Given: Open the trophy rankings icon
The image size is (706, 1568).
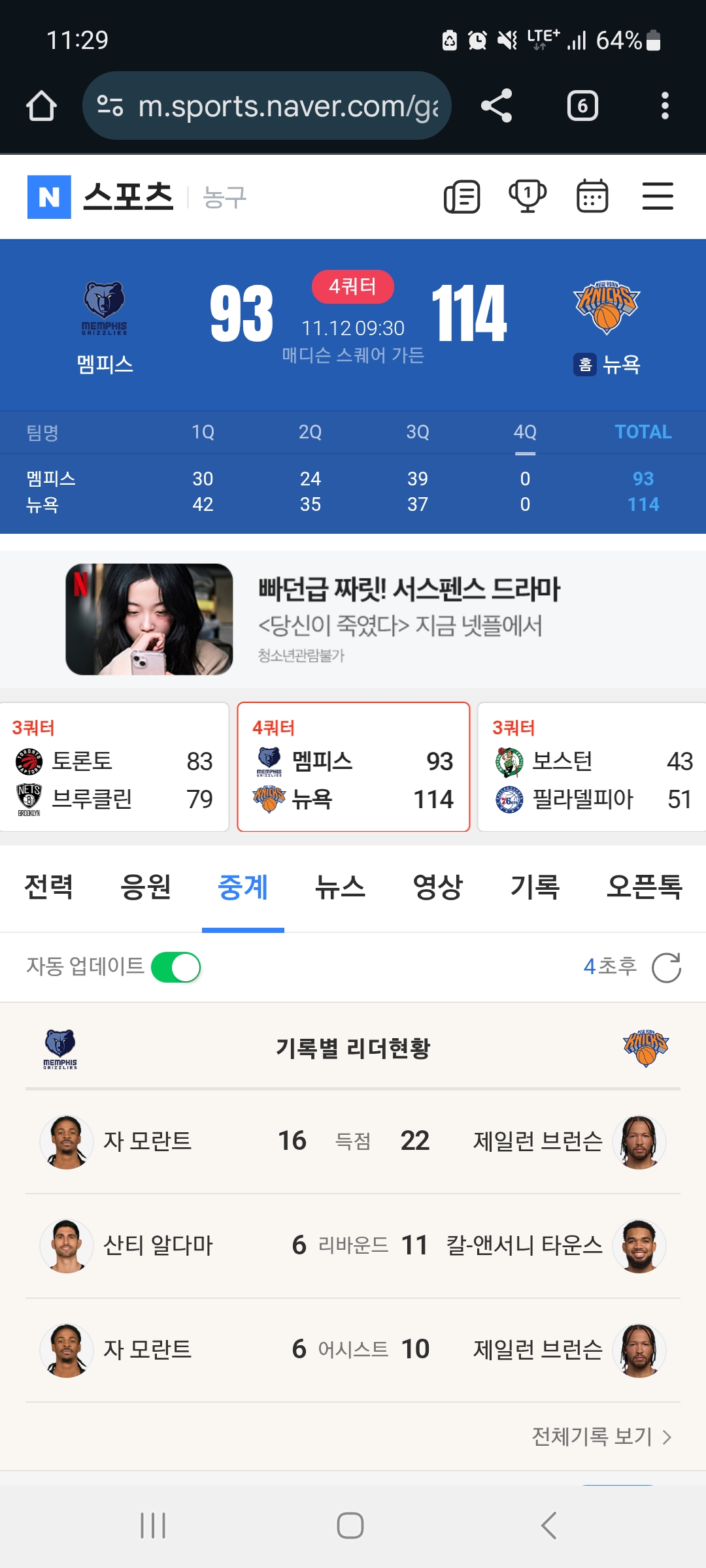Looking at the screenshot, I should point(528,197).
